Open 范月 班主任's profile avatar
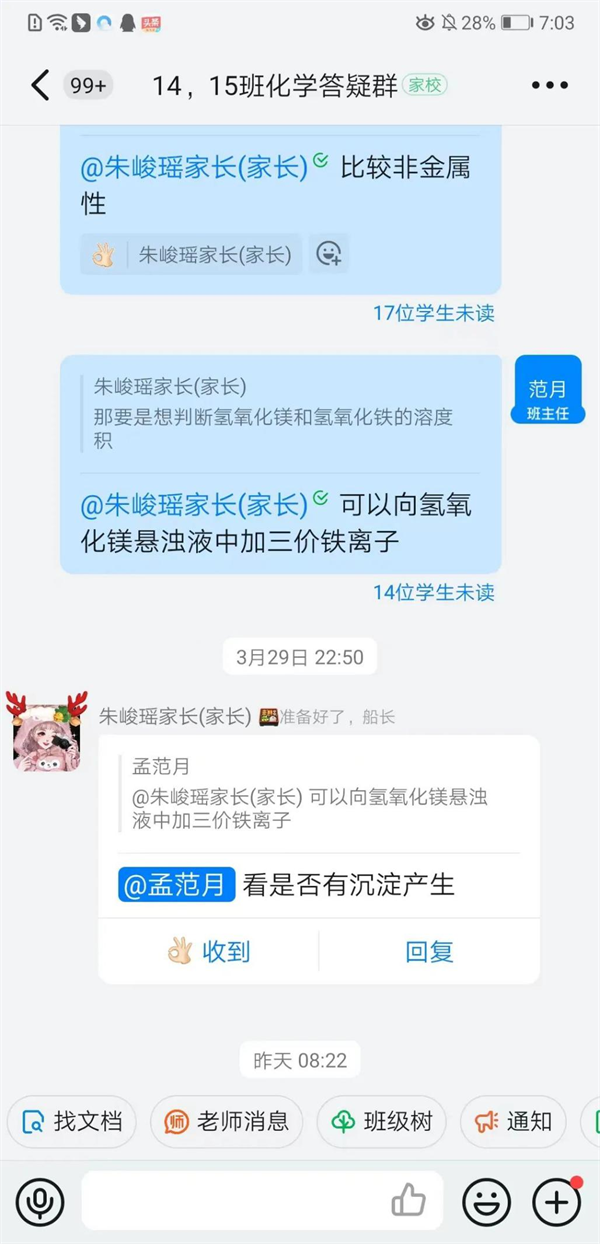Viewport: 600px width, 1244px height. click(547, 390)
